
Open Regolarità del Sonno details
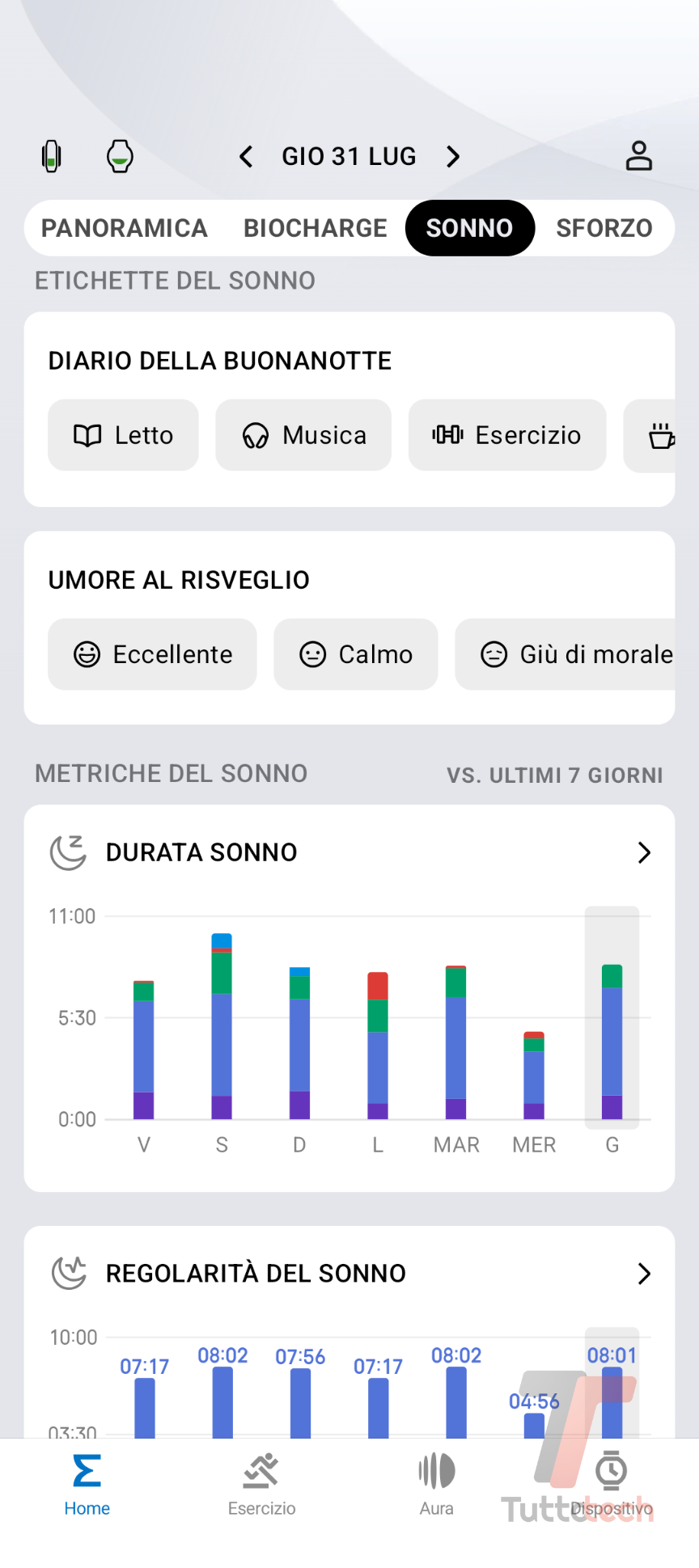click(x=643, y=1274)
